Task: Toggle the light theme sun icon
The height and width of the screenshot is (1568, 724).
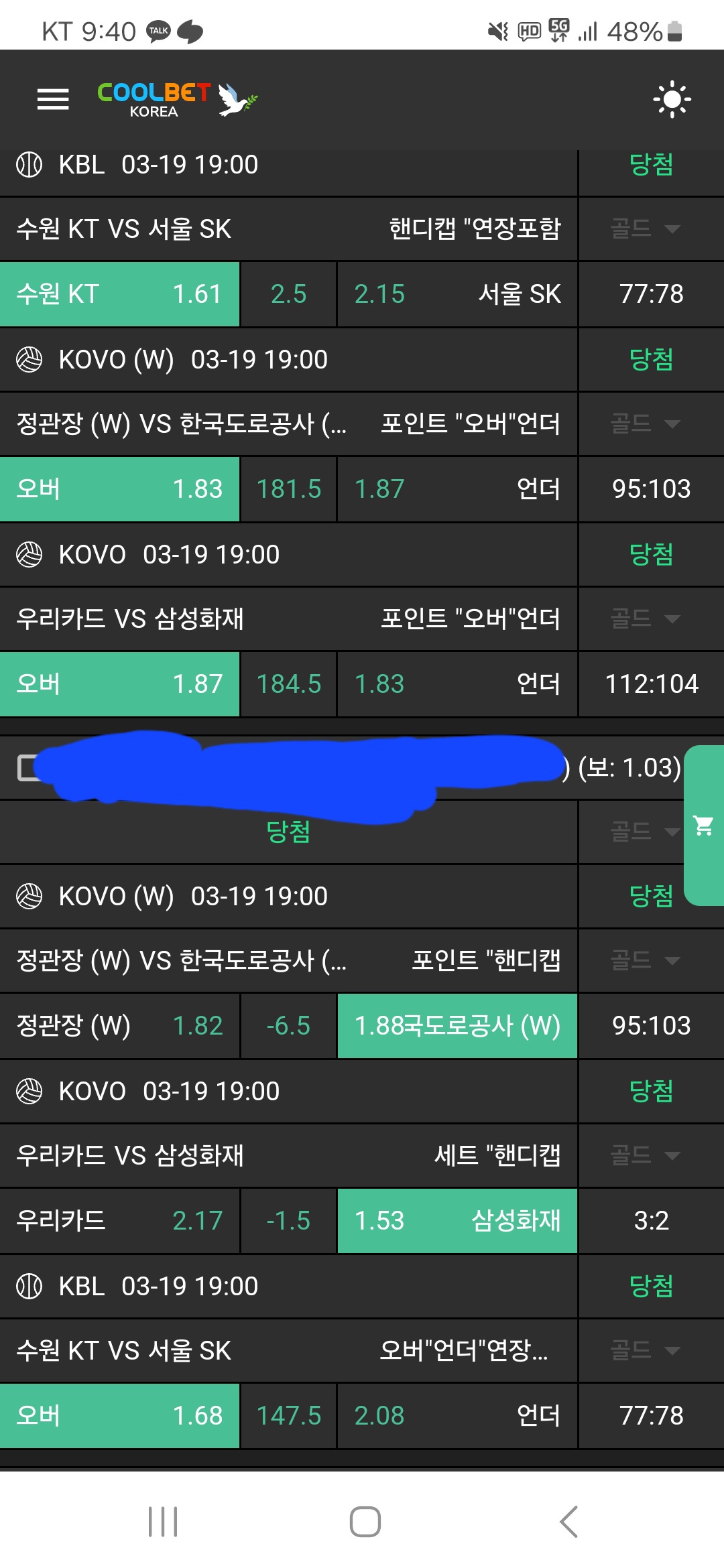Action: point(672,100)
